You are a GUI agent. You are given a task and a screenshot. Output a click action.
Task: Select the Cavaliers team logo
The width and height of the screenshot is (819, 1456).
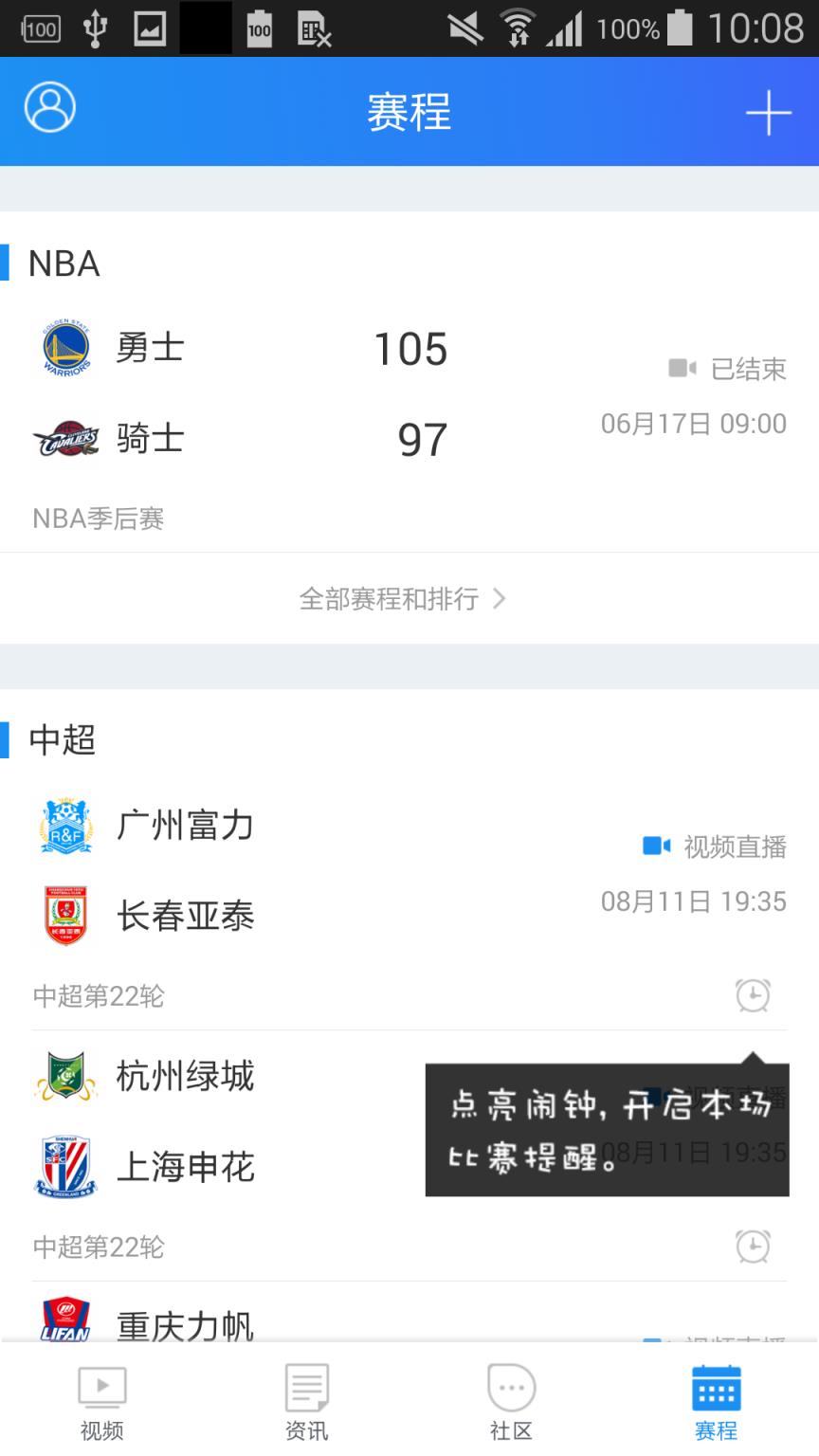pos(64,438)
